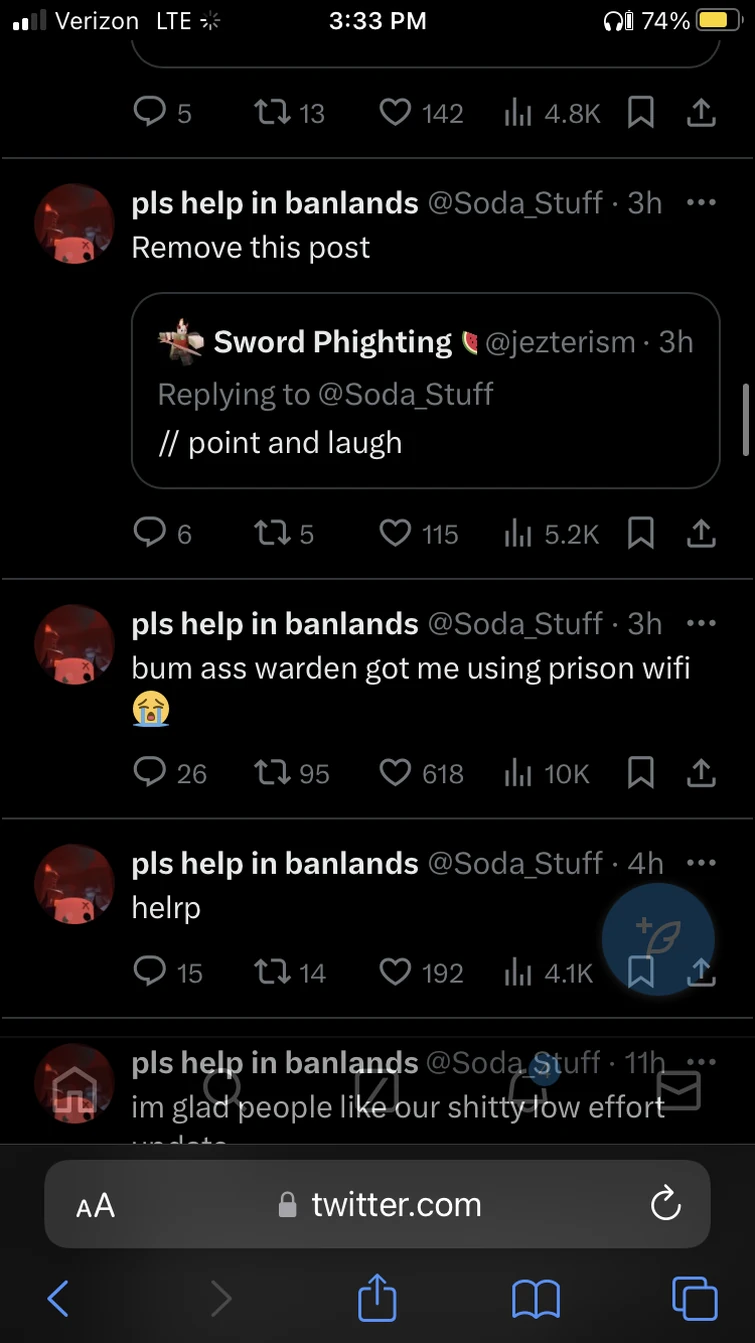Viewport: 755px width, 1343px height.
Task: Bookmark the "prison wifi" tweet
Action: click(x=640, y=773)
